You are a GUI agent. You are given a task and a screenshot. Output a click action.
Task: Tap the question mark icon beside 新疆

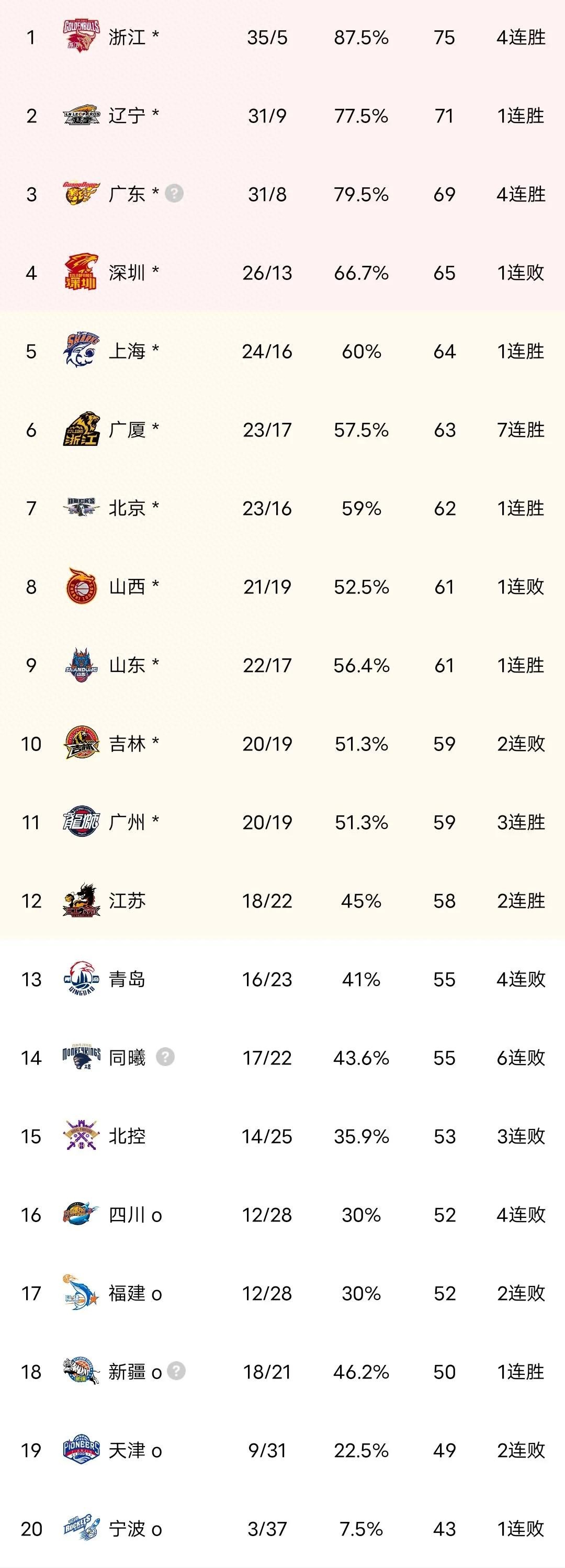[x=176, y=1371]
